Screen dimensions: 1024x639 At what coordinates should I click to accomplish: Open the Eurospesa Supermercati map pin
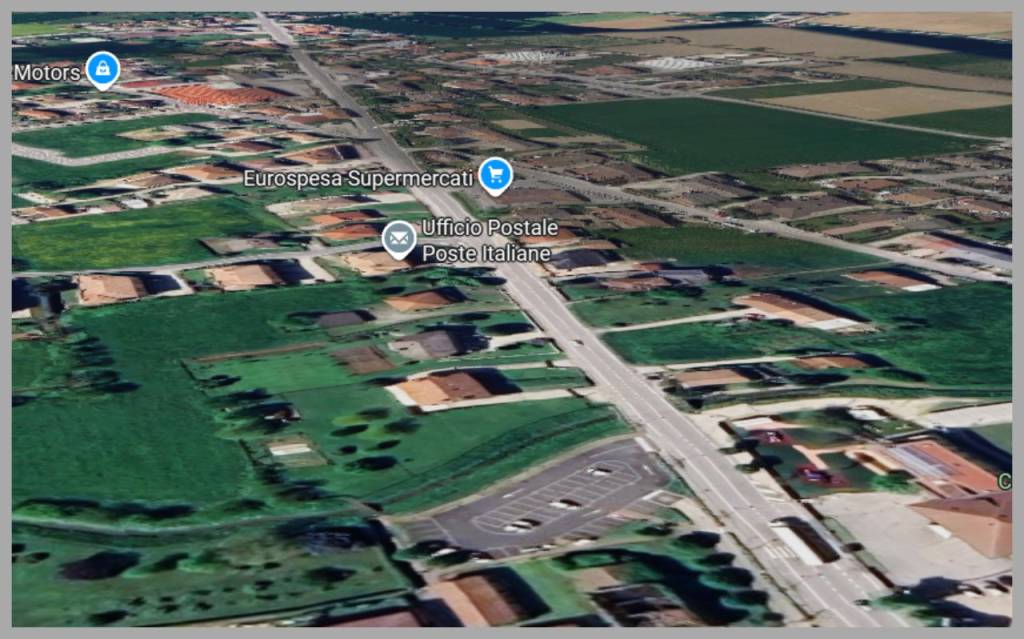(495, 175)
